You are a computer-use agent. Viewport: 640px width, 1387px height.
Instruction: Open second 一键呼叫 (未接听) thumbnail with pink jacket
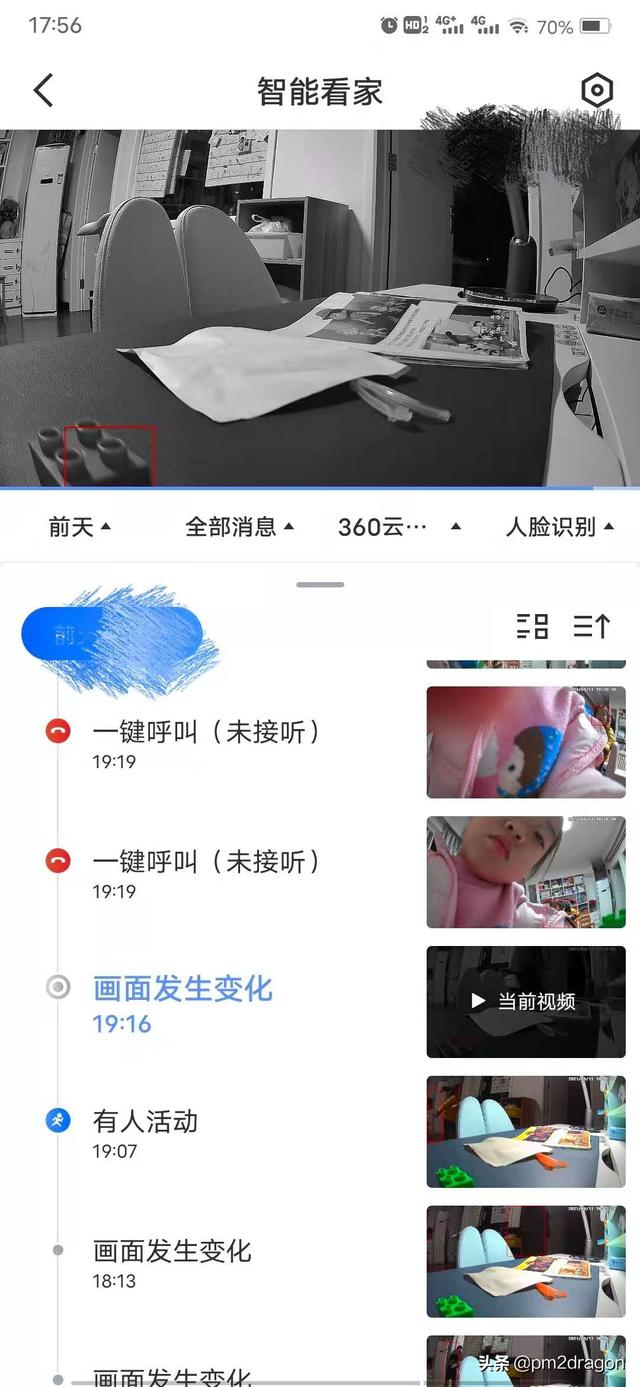(526, 871)
